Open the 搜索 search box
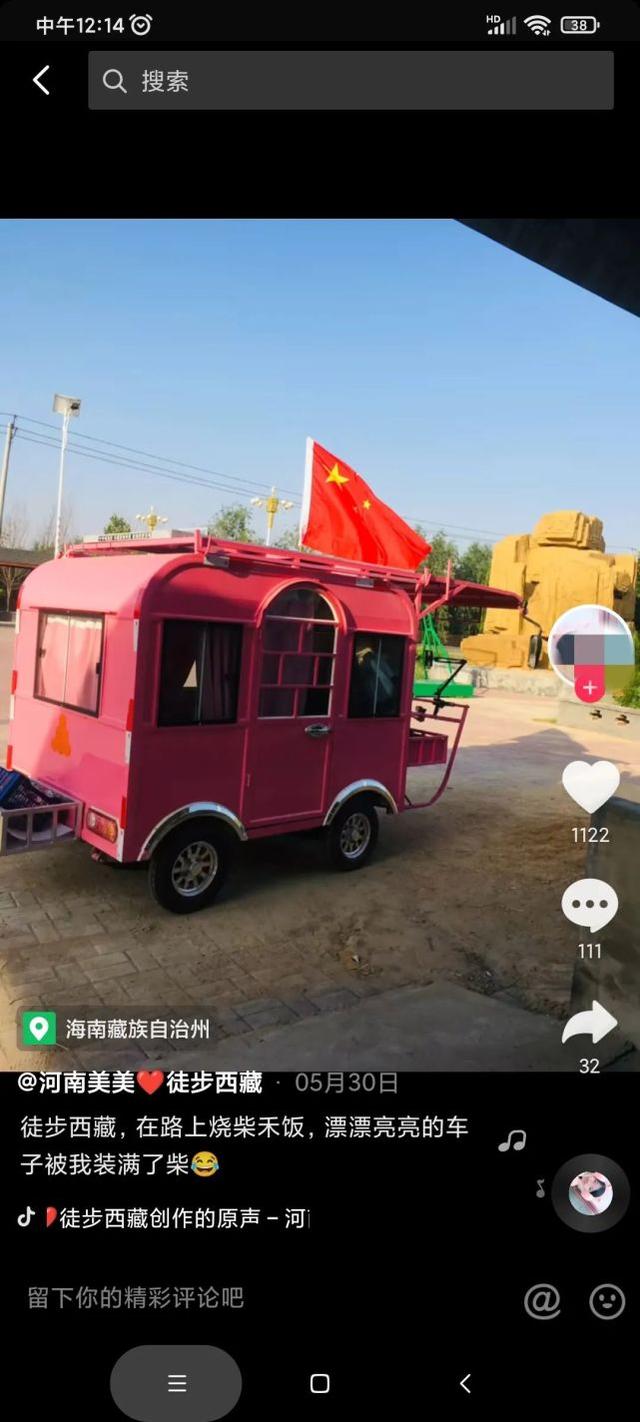 click(x=350, y=81)
